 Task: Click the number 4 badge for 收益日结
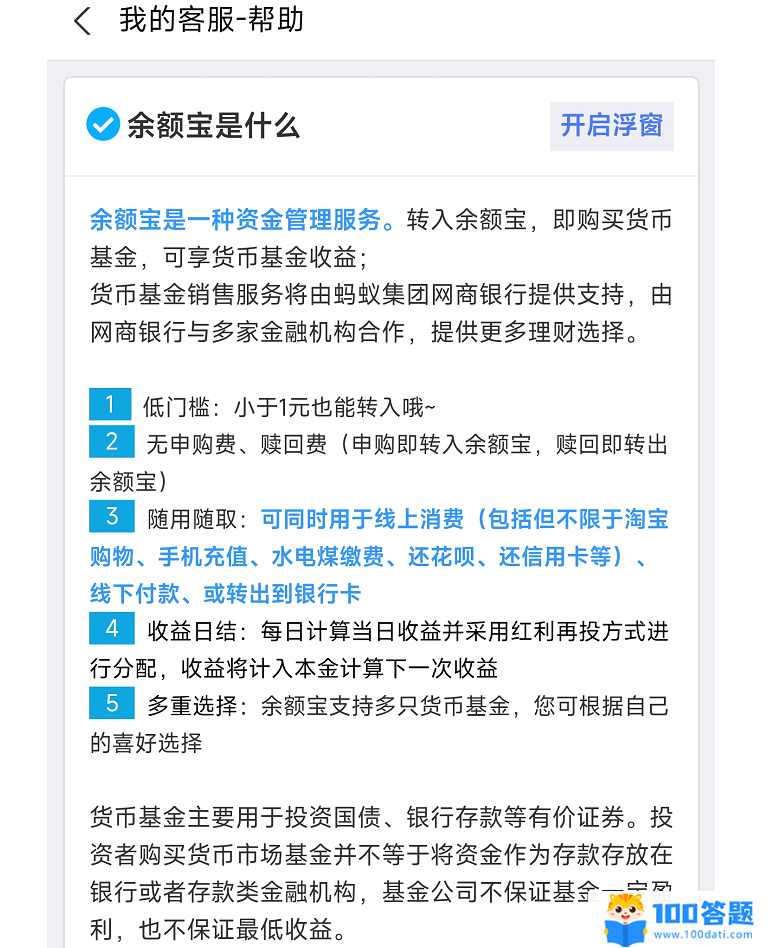point(111,629)
